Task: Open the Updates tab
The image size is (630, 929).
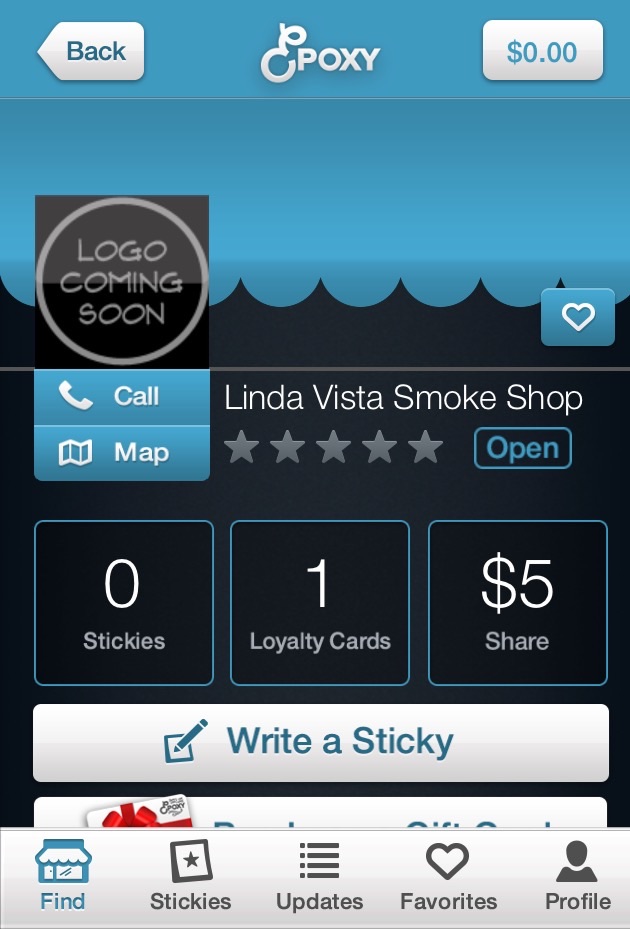Action: [x=319, y=877]
